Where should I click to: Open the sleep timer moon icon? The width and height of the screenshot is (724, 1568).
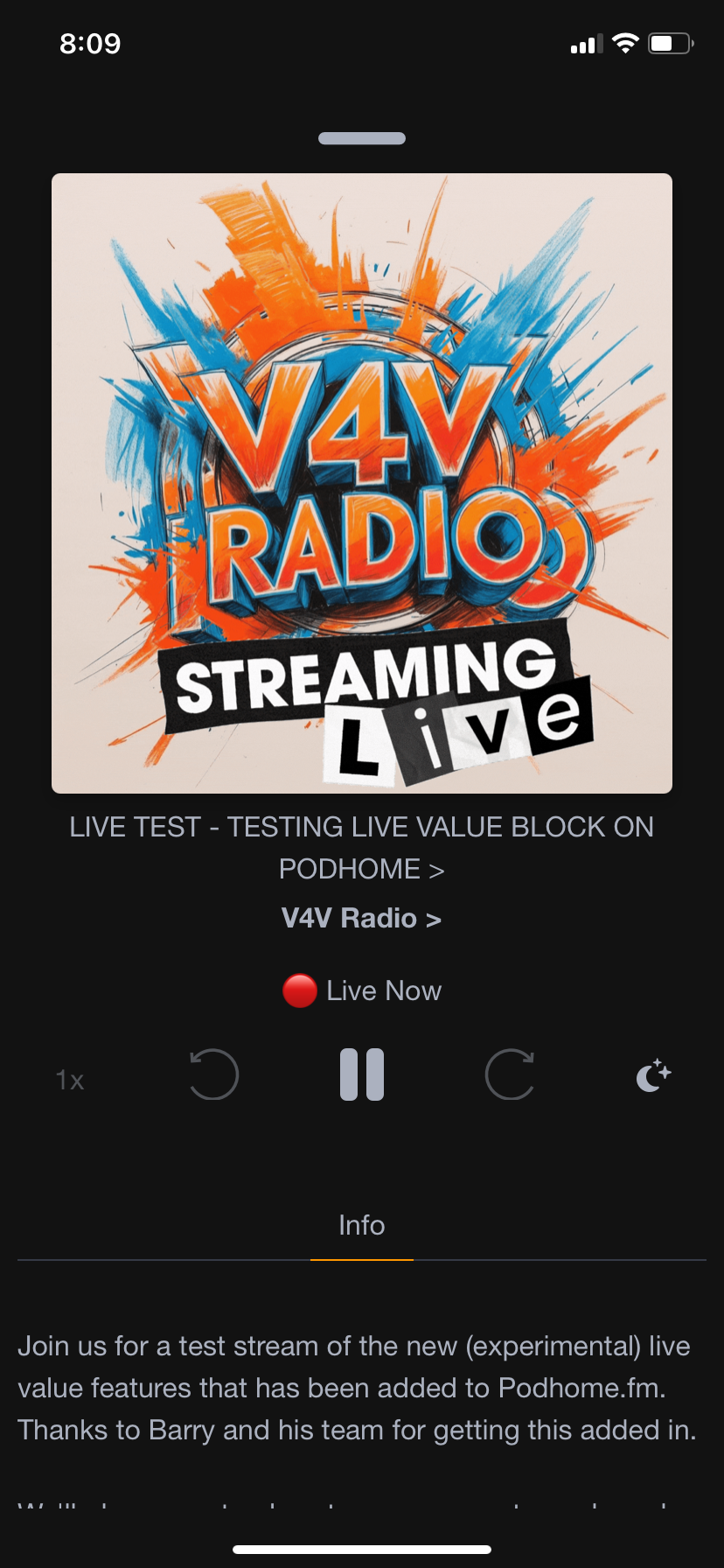[653, 1075]
